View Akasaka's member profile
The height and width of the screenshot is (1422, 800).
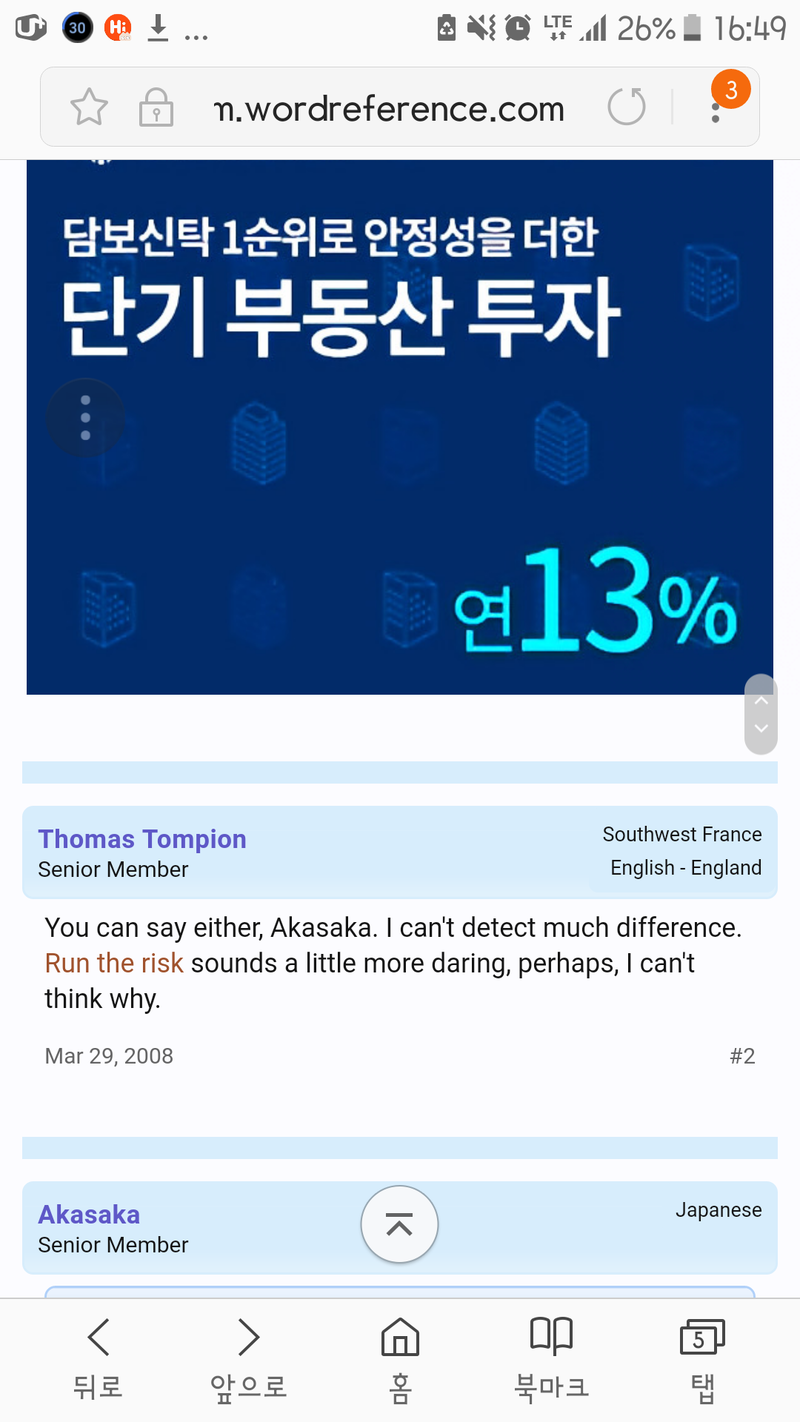pyautogui.click(x=89, y=1214)
